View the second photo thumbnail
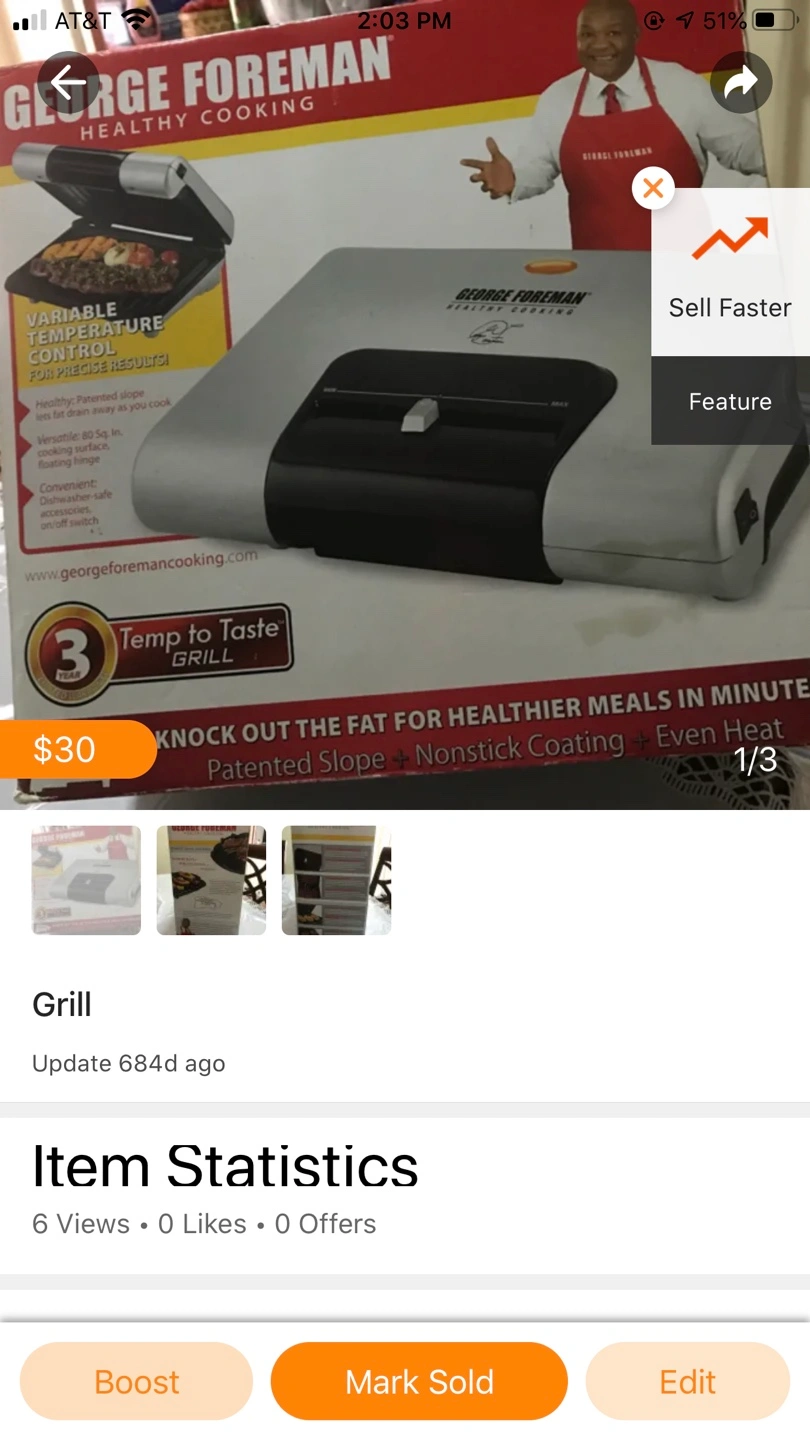The height and width of the screenshot is (1440, 810). tap(211, 880)
